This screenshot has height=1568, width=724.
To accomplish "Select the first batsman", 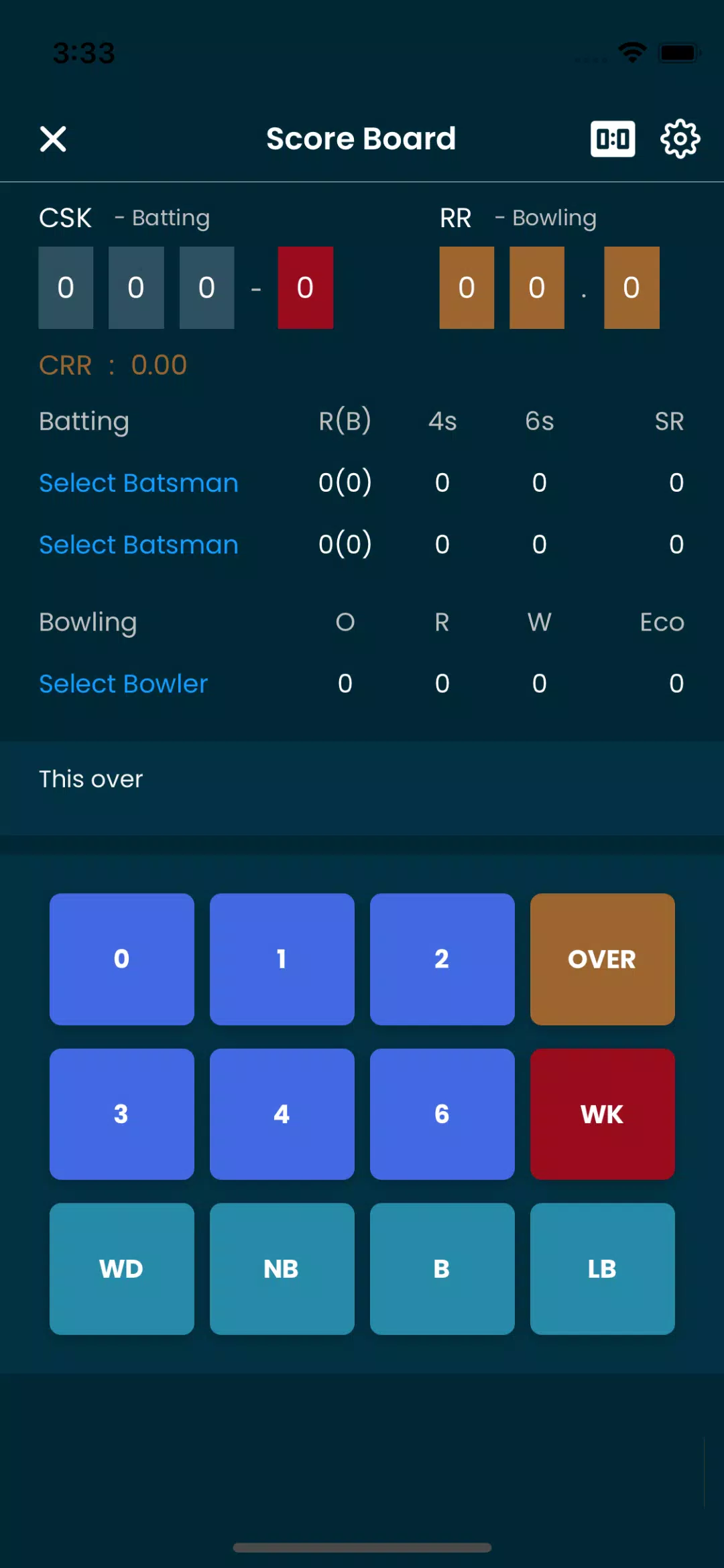I will 139,483.
